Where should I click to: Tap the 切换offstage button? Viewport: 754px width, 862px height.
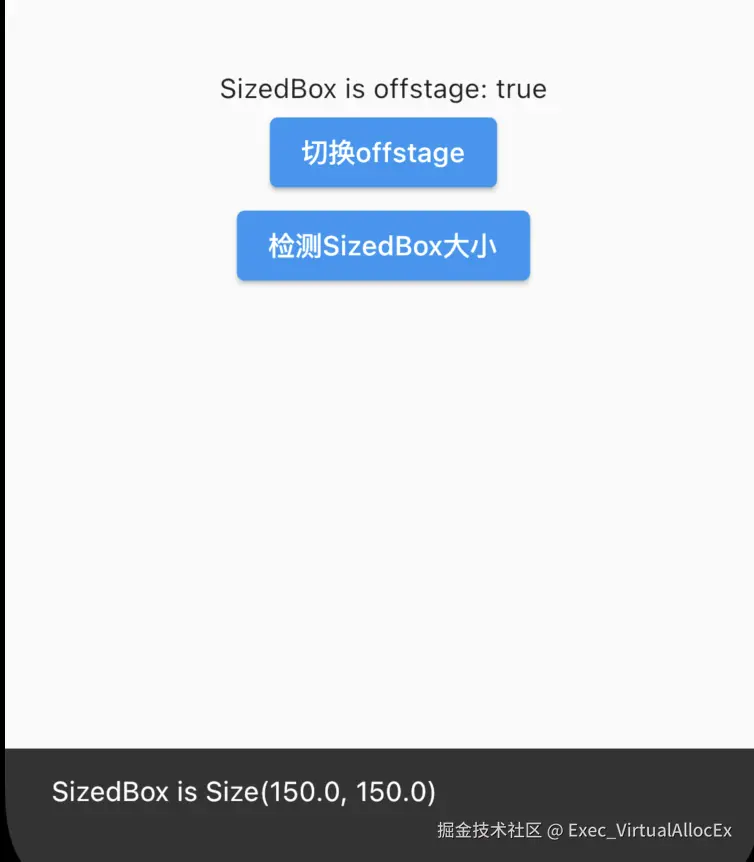[x=383, y=152]
